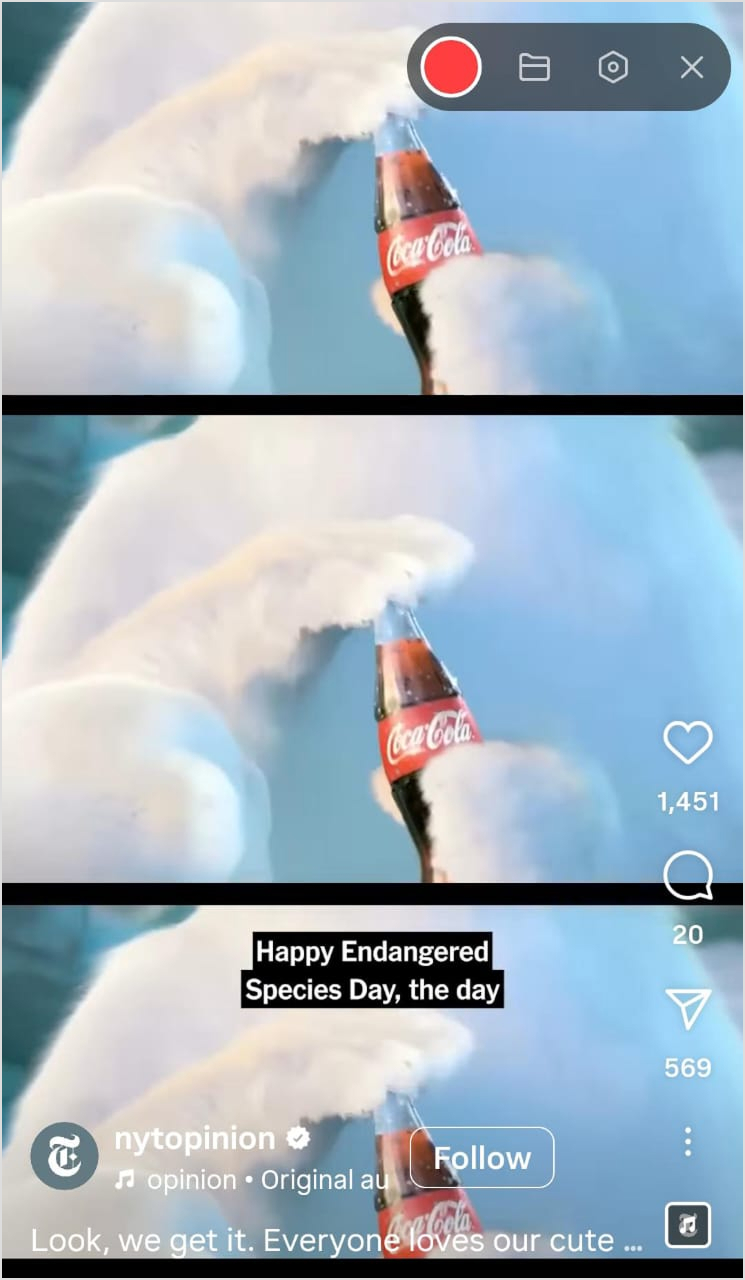Screen dimensions: 745x1280
Task: Open screen recorder settings
Action: pos(613,67)
